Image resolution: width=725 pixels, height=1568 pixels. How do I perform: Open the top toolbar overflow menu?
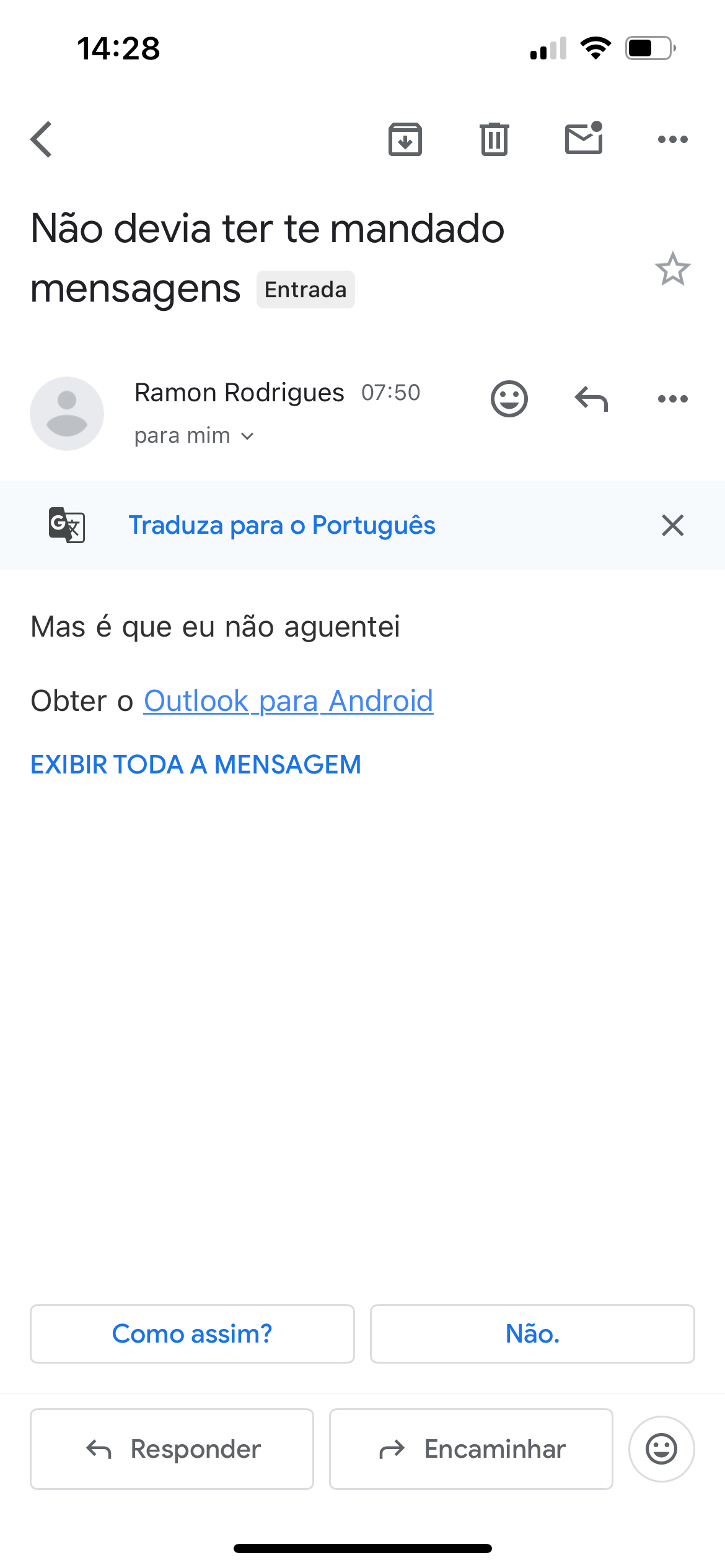(x=672, y=139)
